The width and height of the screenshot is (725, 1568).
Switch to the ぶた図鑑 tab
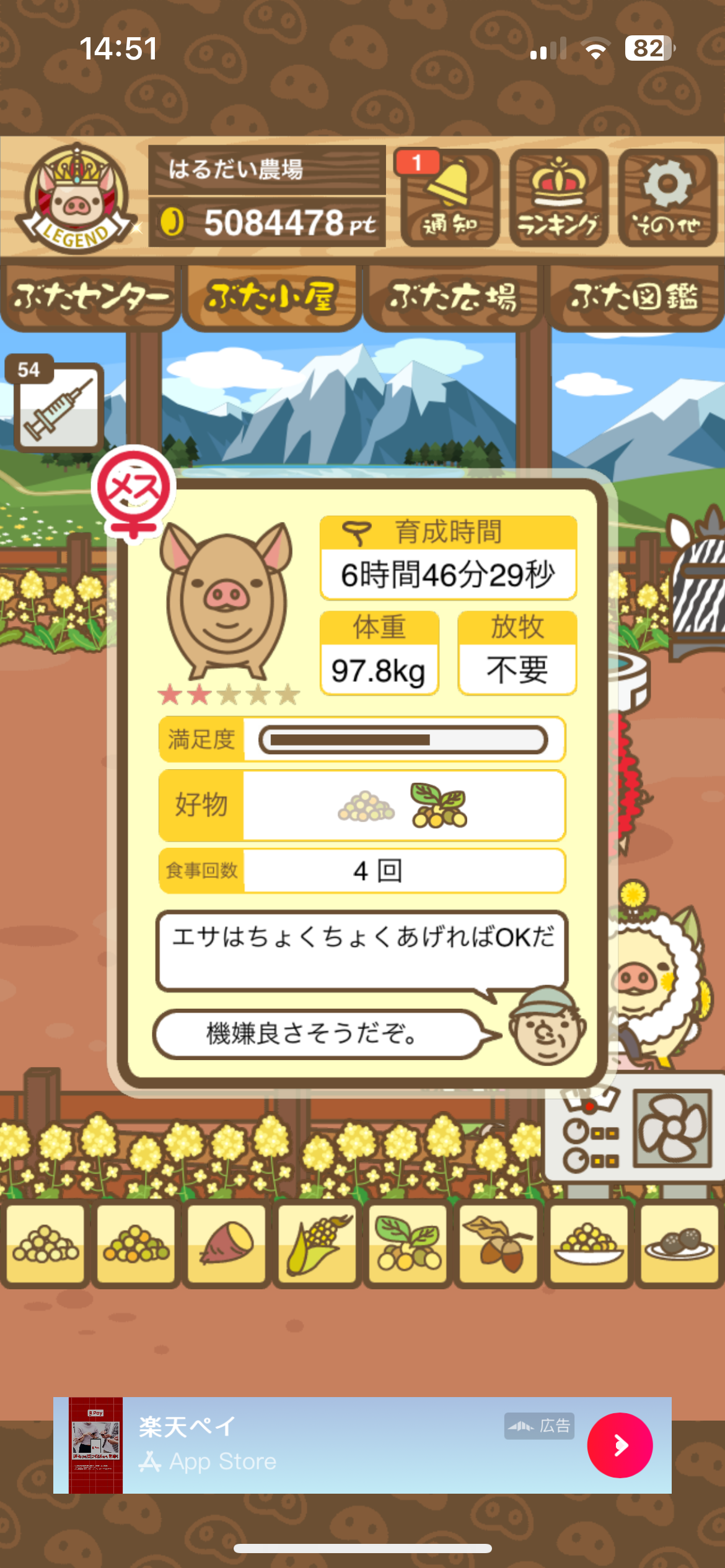click(x=635, y=297)
